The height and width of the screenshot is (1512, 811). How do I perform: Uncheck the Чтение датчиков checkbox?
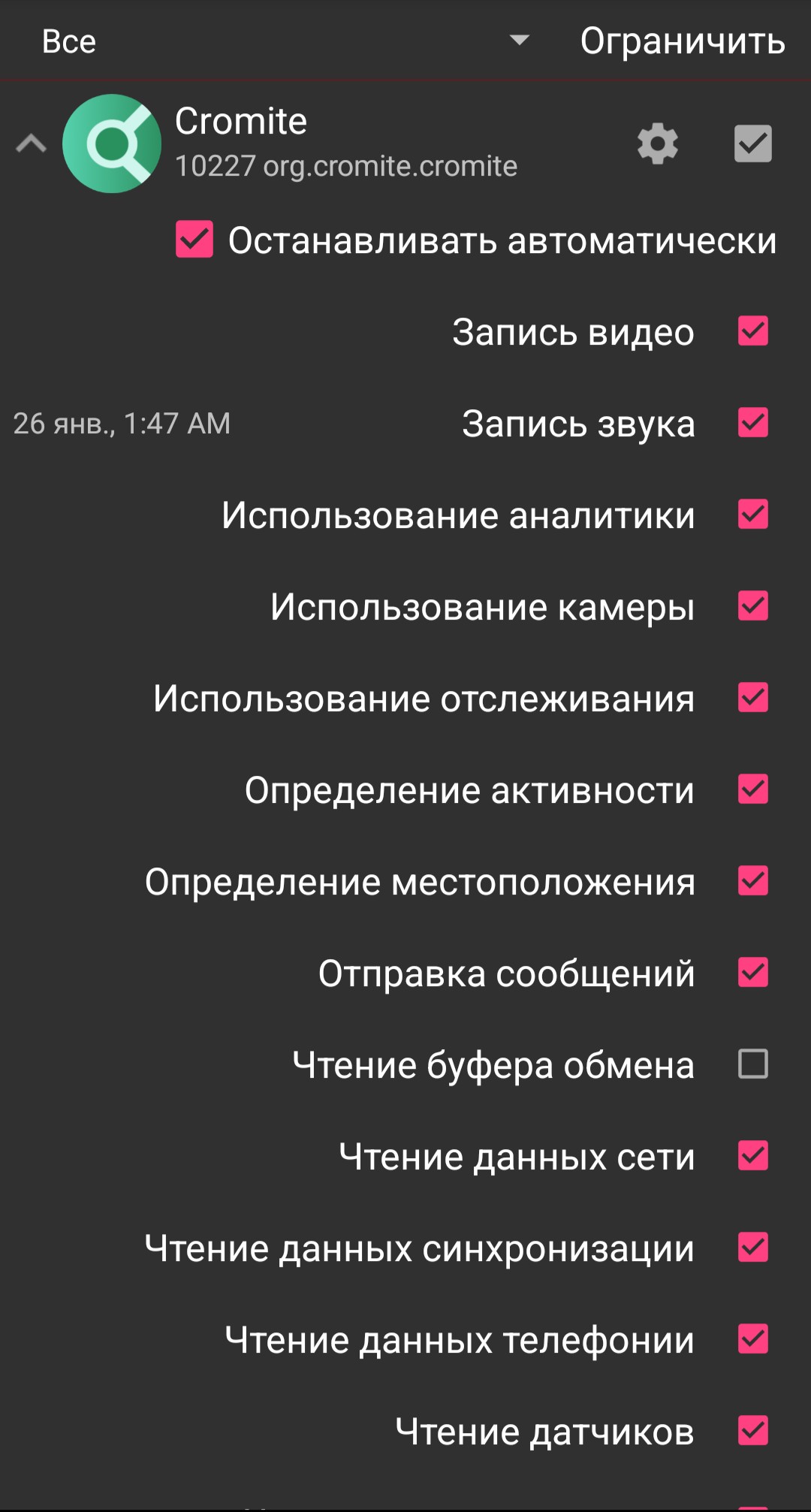(752, 1431)
